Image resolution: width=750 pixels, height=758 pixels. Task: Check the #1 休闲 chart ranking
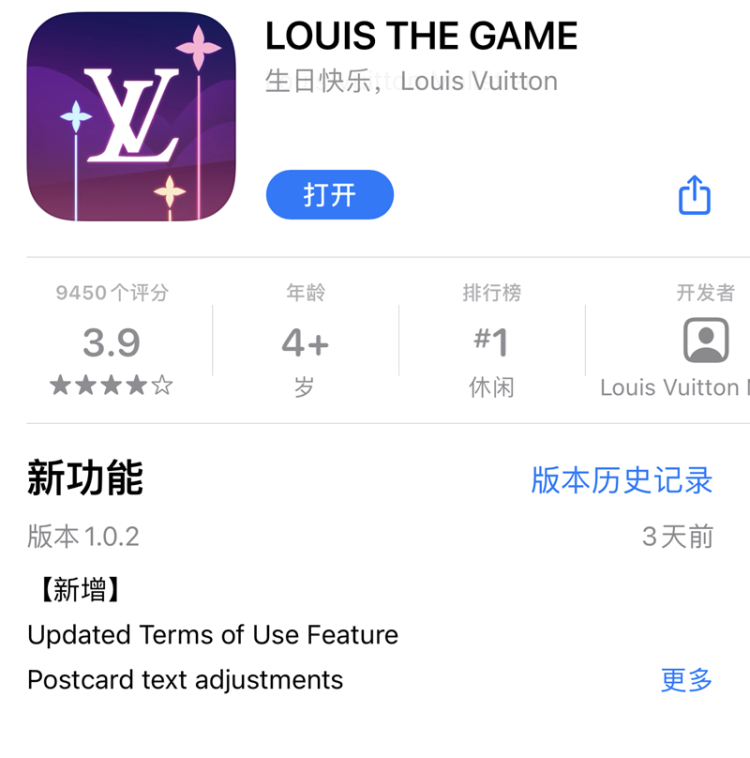pos(491,343)
